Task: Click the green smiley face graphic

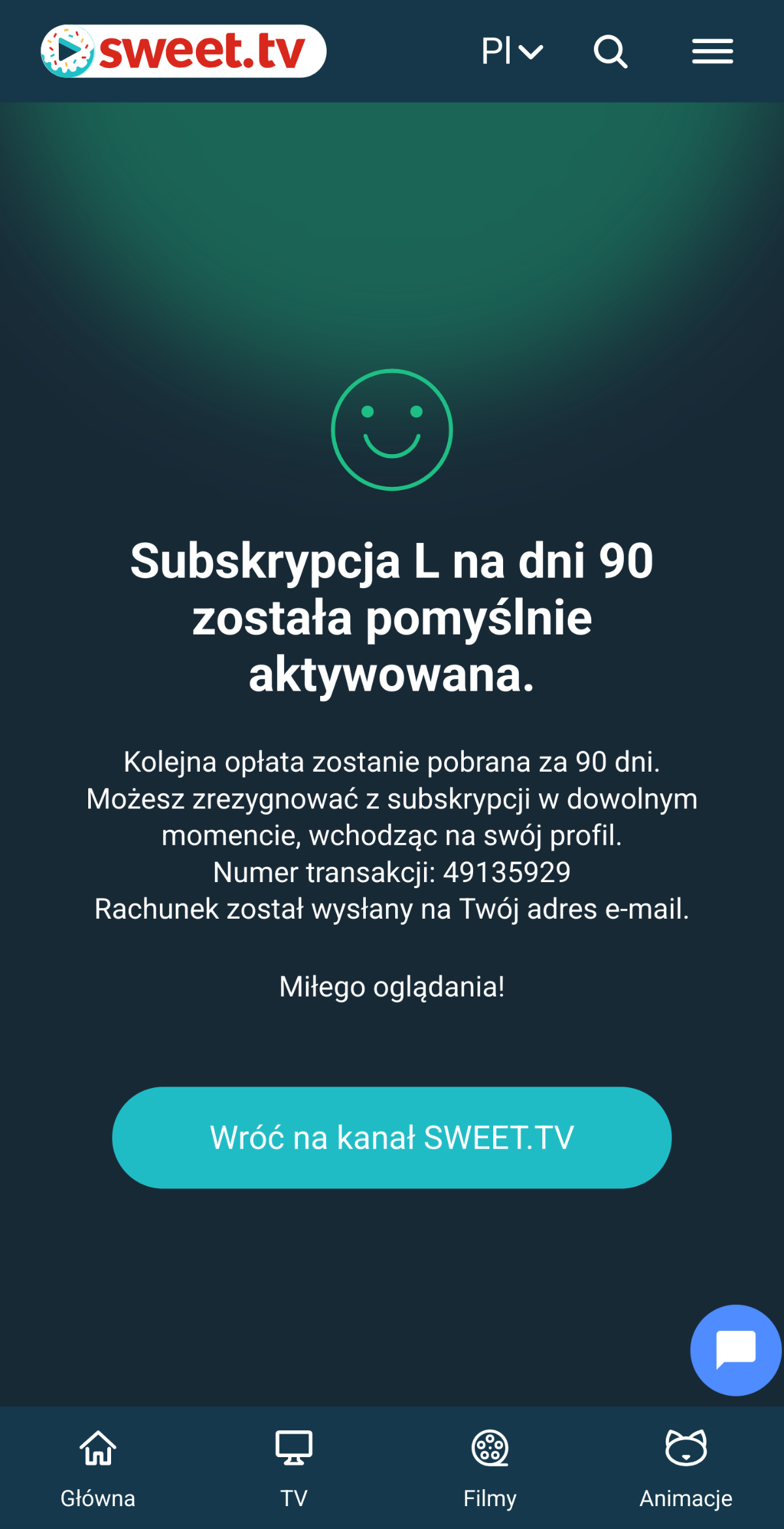Action: point(392,431)
